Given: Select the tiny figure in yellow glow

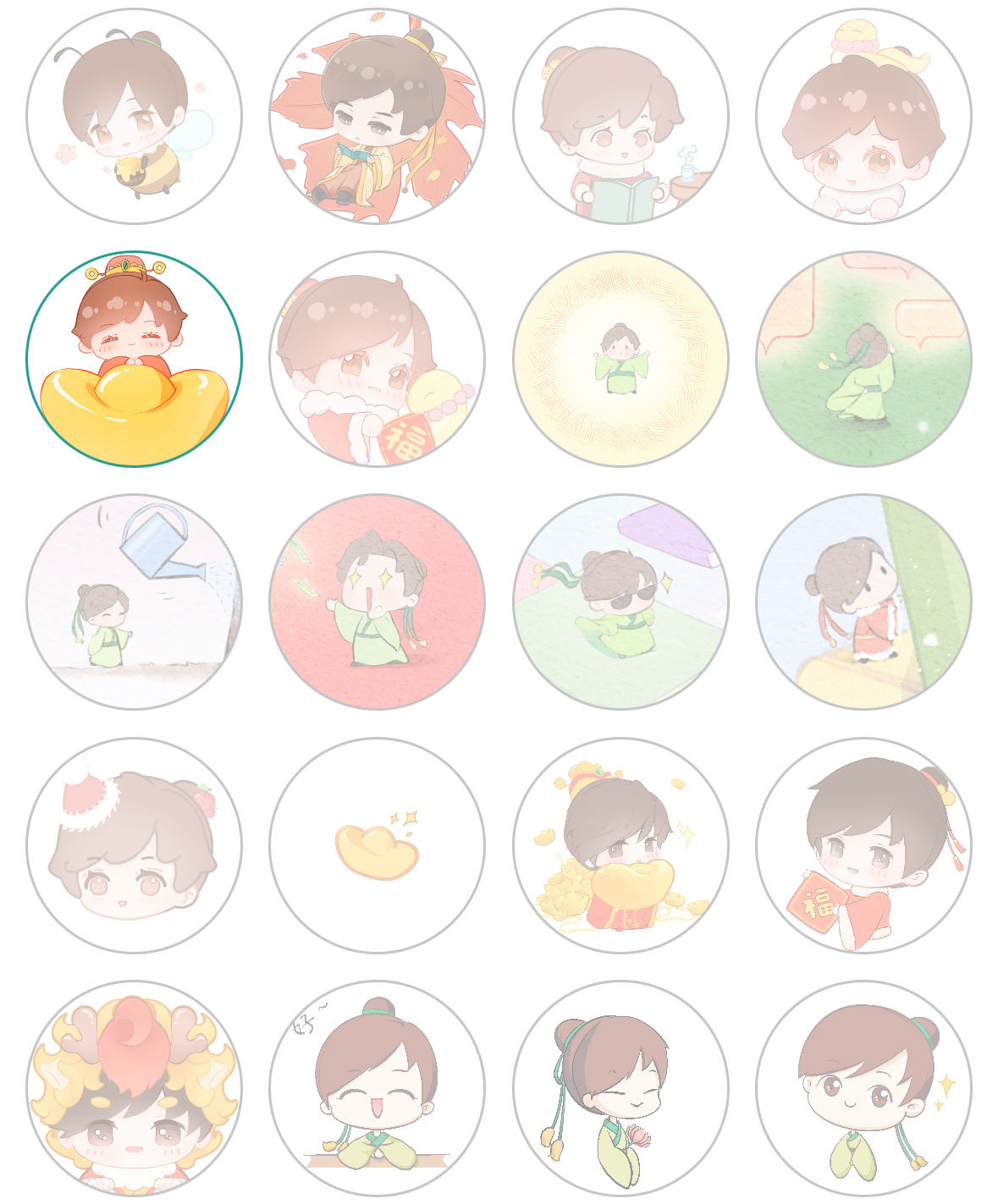Looking at the screenshot, I should tap(620, 359).
